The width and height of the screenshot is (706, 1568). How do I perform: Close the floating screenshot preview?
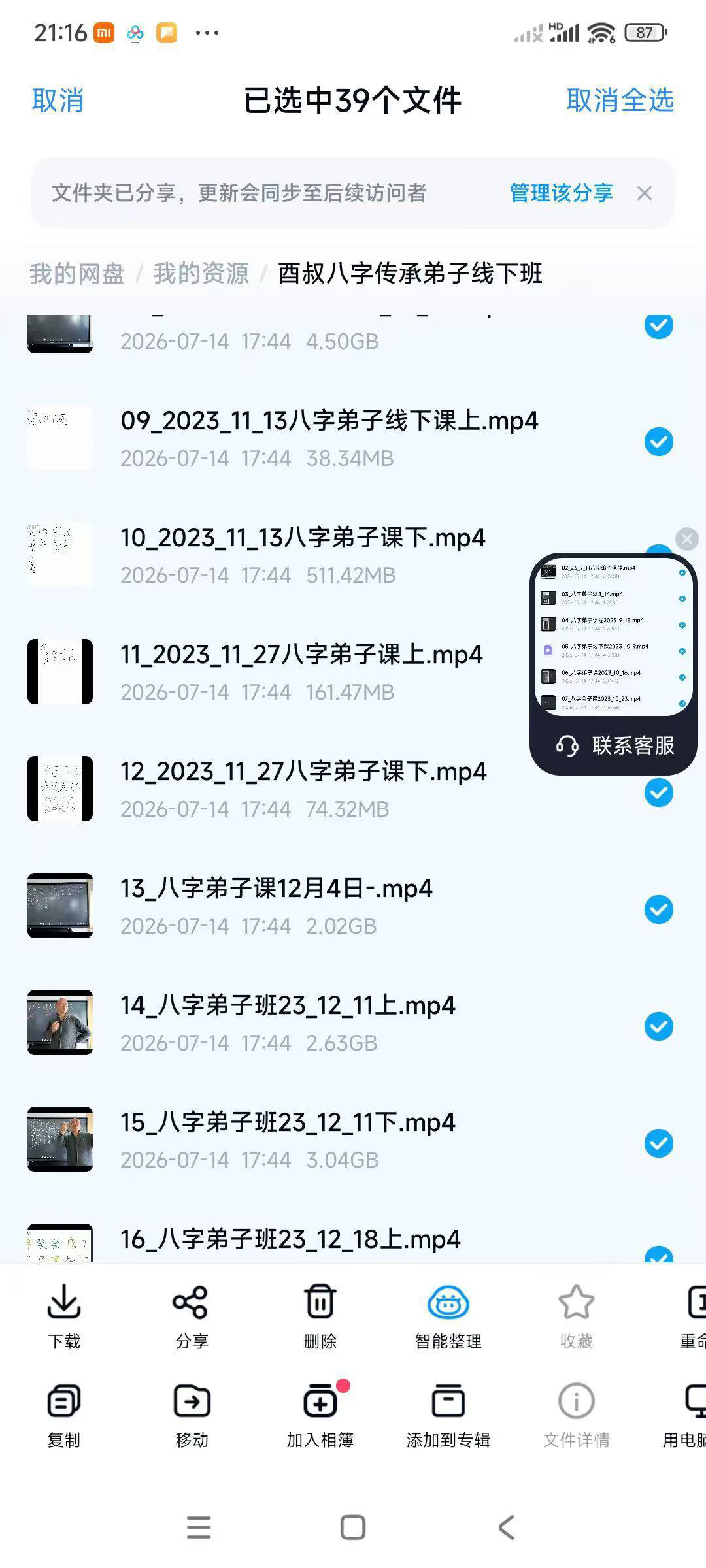pos(686,539)
